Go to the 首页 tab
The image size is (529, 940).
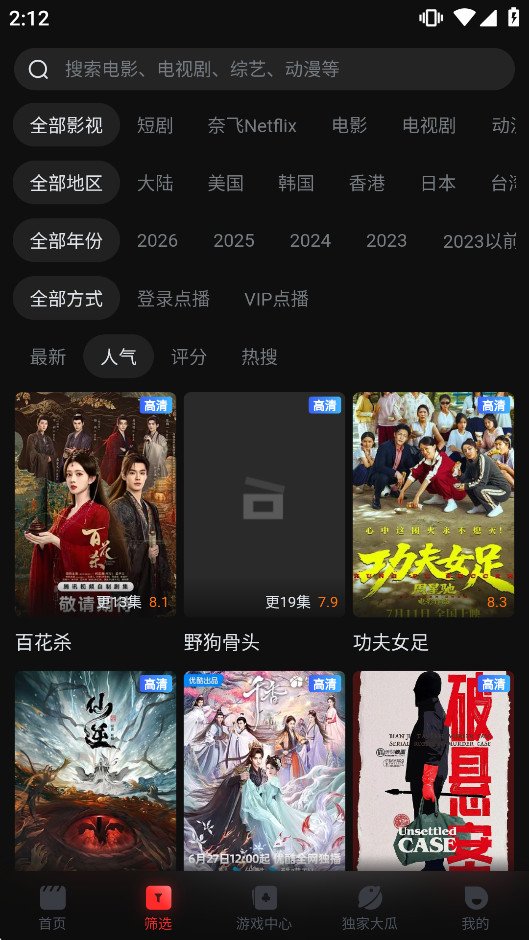(53, 907)
